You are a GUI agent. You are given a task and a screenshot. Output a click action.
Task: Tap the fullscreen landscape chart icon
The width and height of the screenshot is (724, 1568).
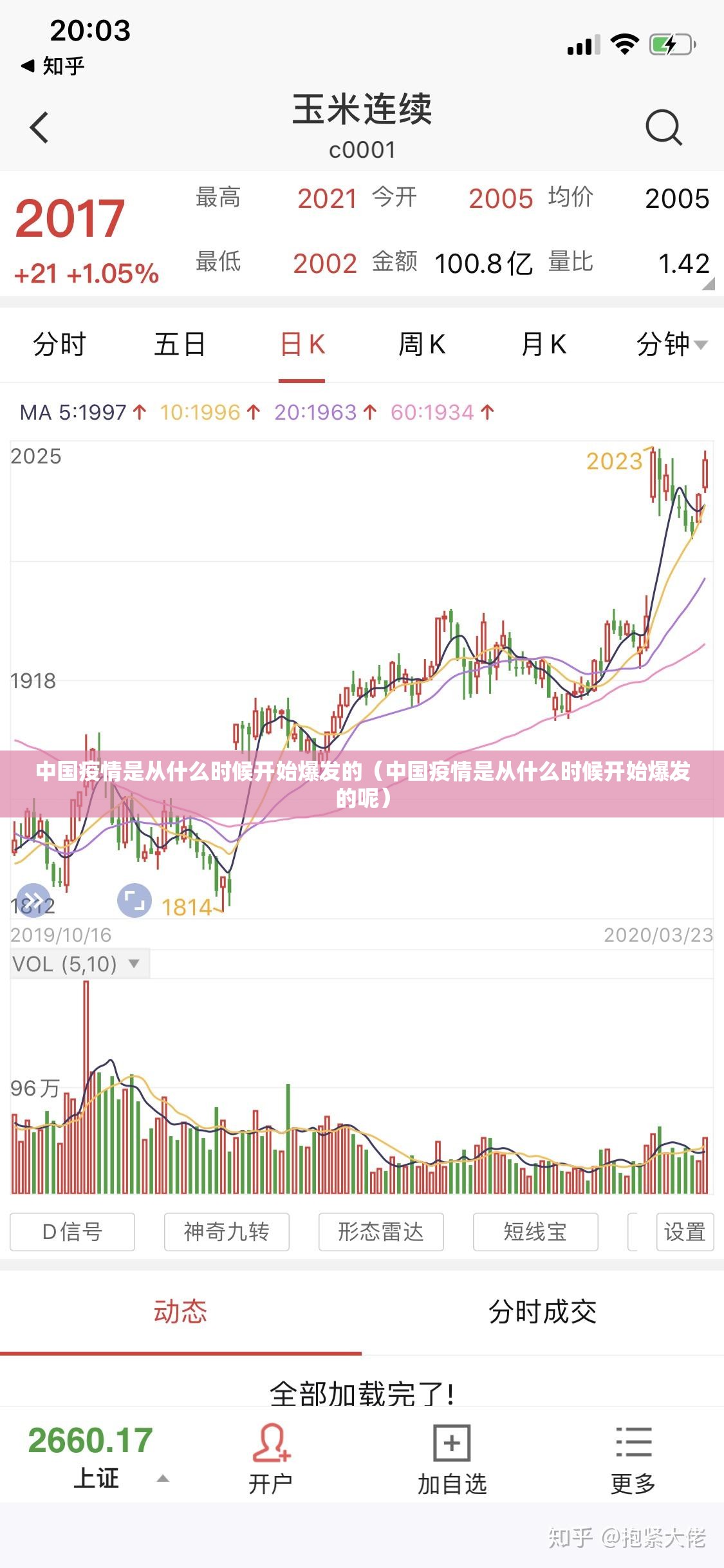(134, 901)
